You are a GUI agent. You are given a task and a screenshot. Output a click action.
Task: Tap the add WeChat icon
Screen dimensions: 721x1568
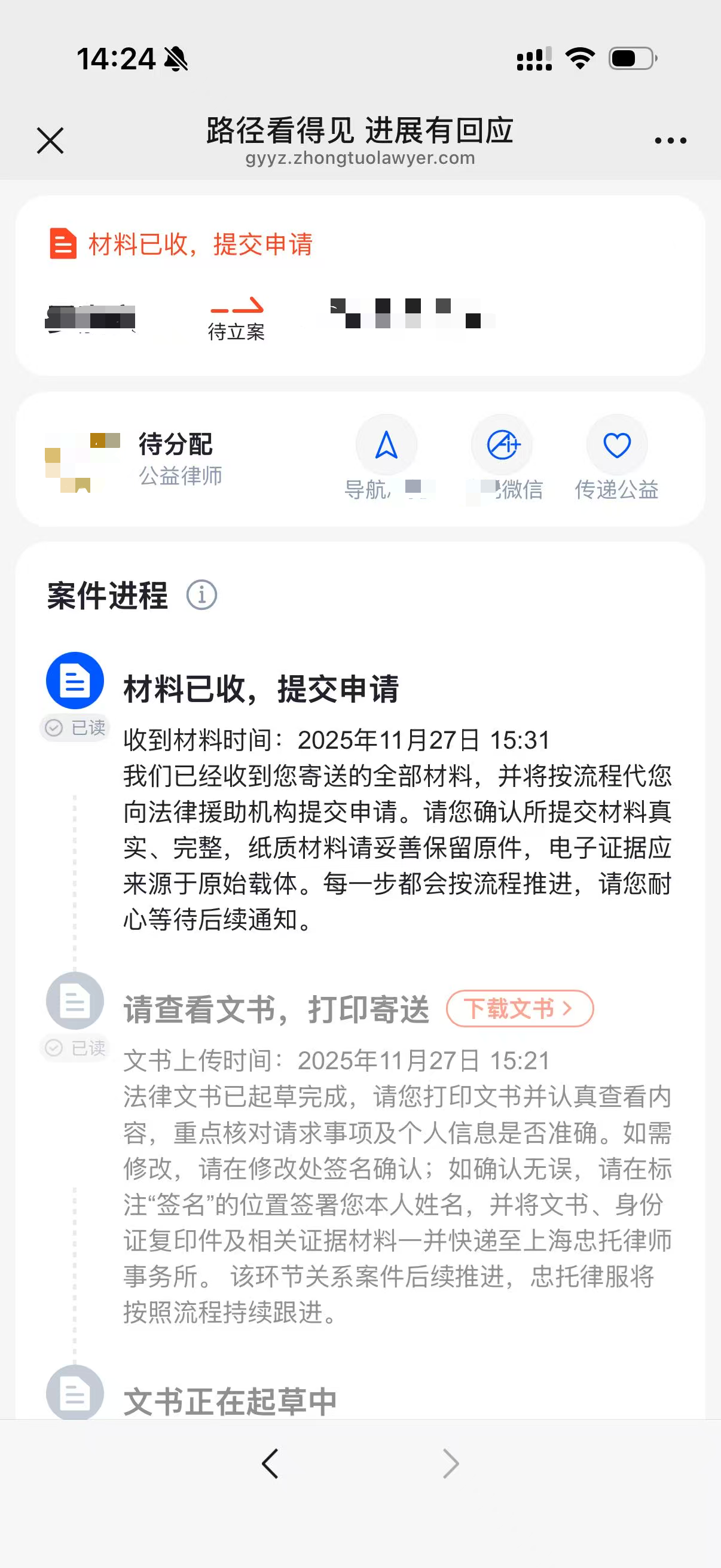(502, 445)
